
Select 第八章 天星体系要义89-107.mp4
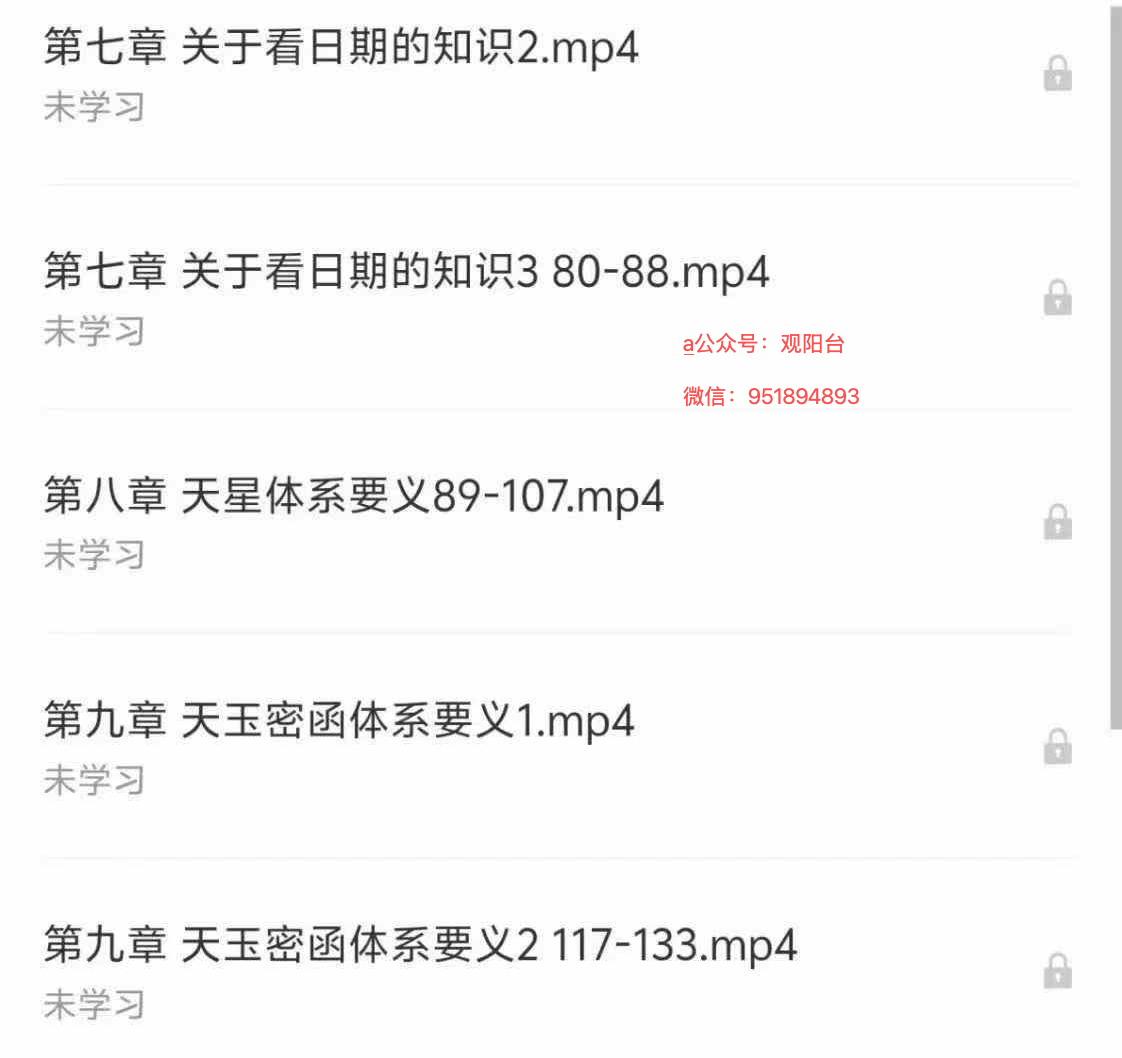(x=354, y=496)
